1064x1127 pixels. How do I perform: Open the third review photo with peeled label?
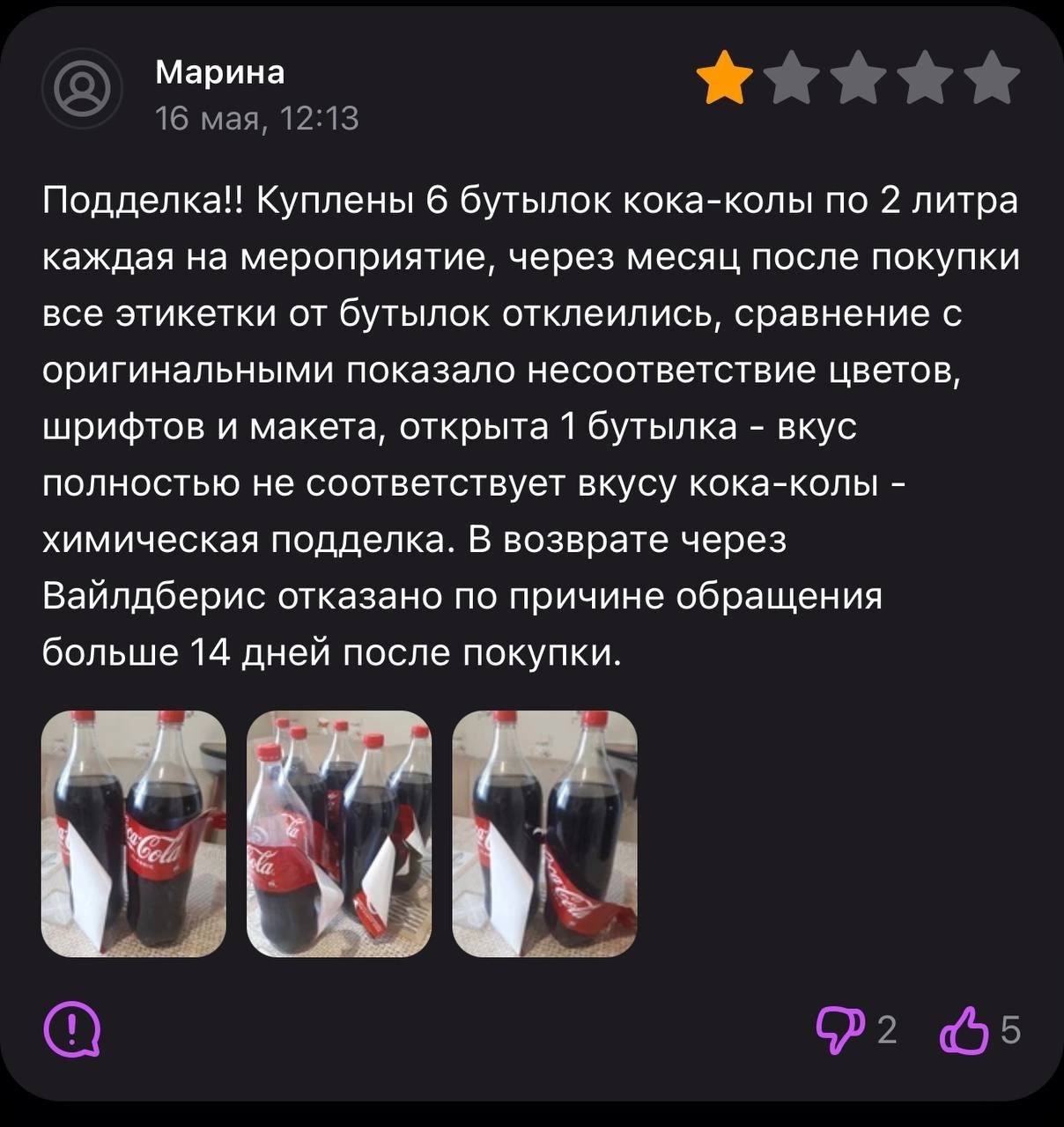tap(544, 833)
